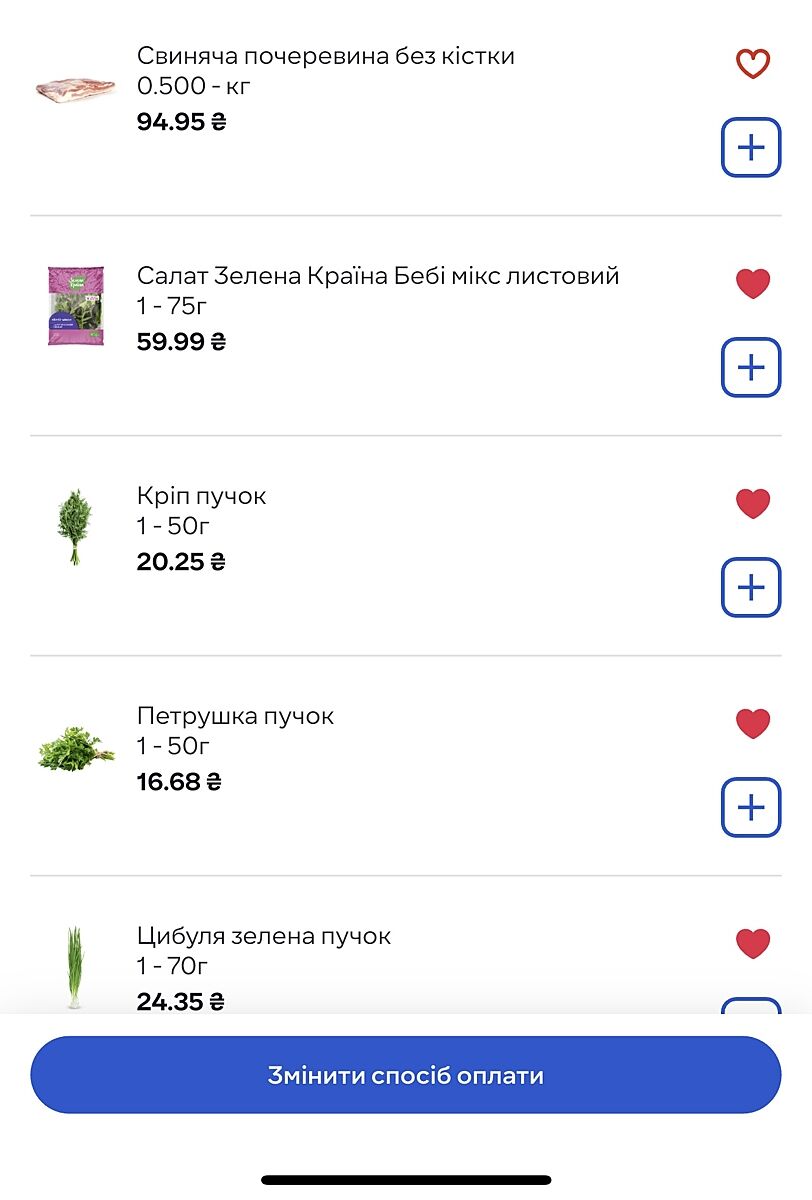812x1200 pixels.
Task: View the Кріп пучок product picture
Action: coord(76,526)
